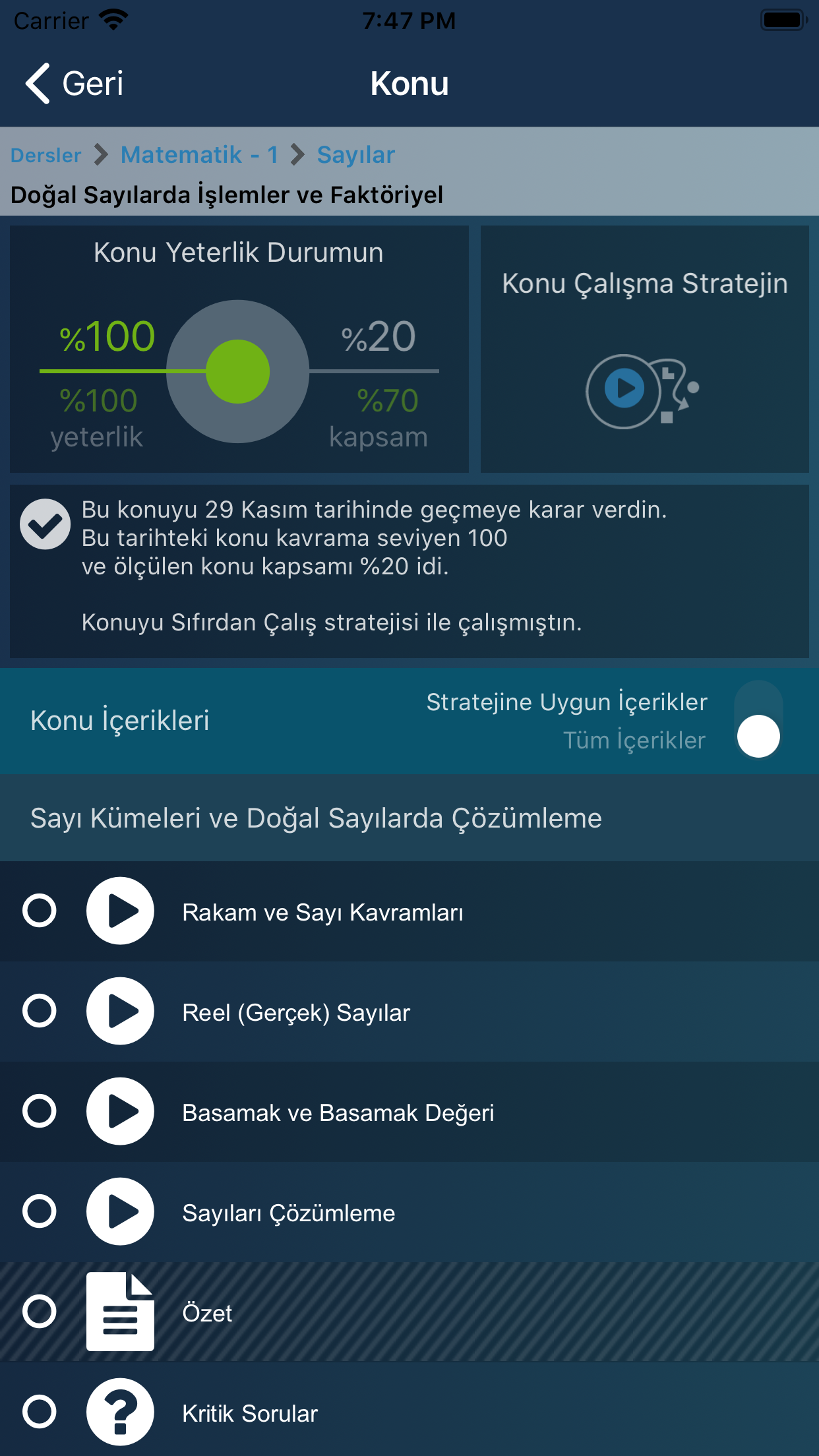Check the circle beside Kritik Sorular
Screen dimensions: 819x1456
[38, 1411]
